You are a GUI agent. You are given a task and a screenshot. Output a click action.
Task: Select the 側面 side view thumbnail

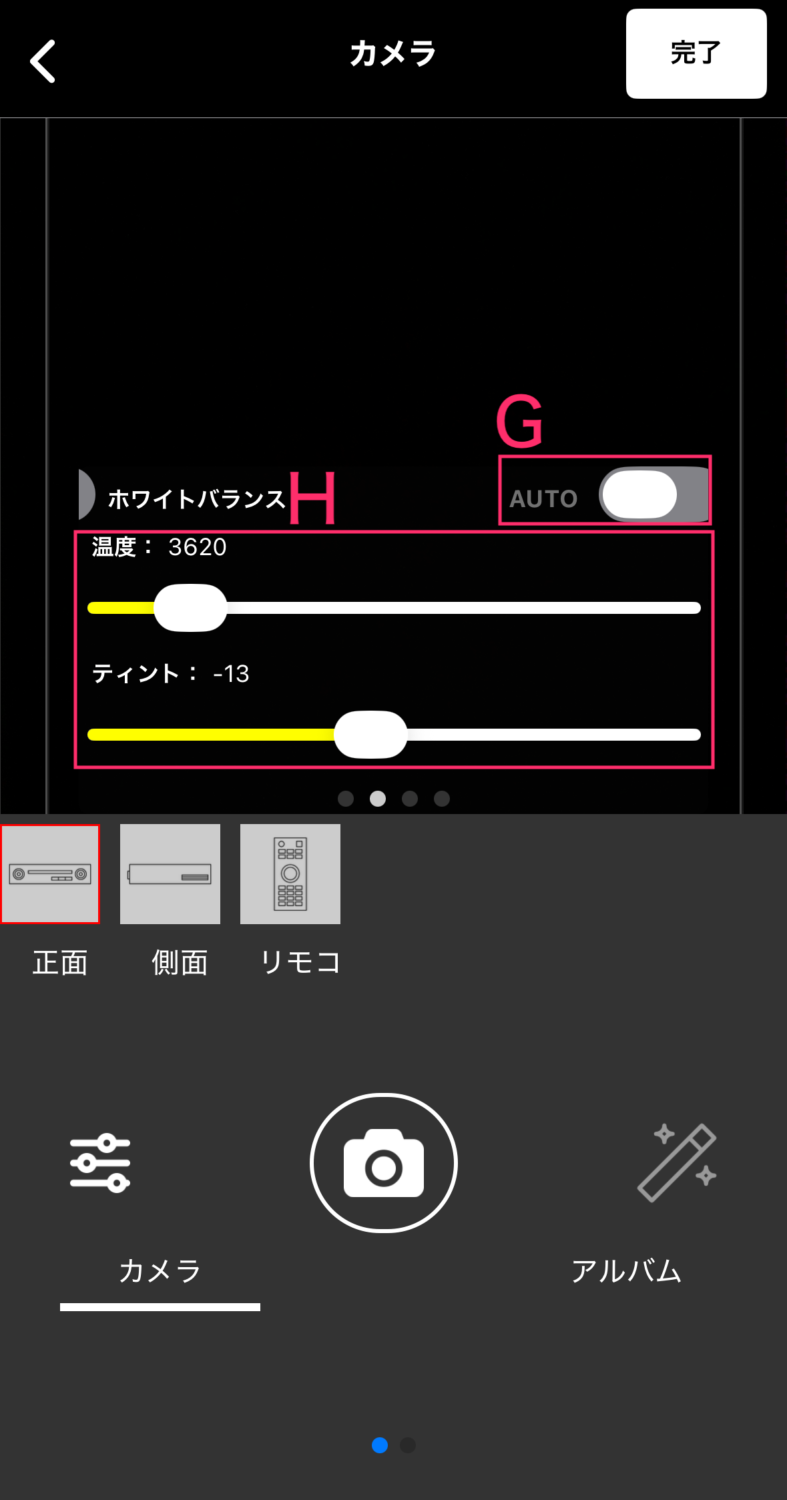click(x=170, y=874)
